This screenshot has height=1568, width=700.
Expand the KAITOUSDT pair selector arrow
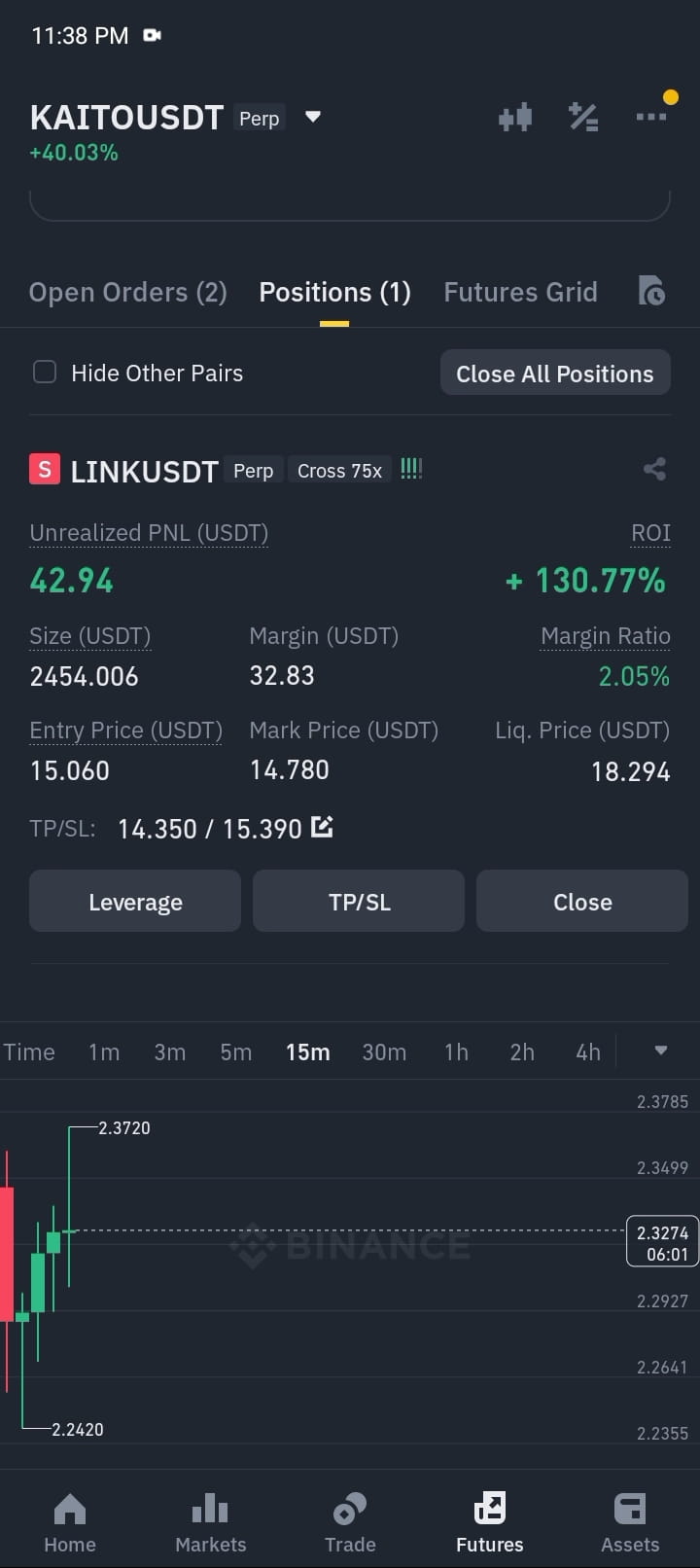pyautogui.click(x=313, y=116)
